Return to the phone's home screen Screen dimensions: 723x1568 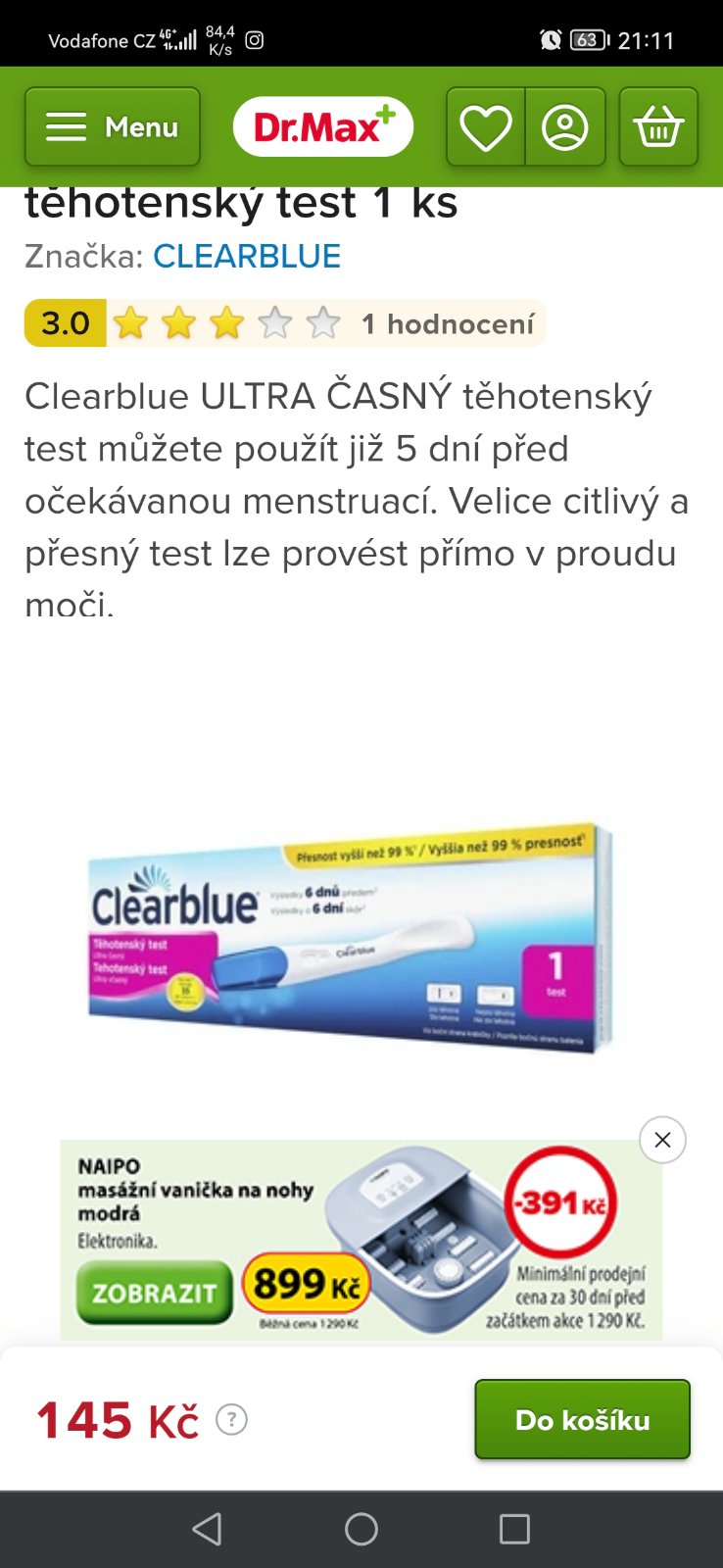tap(361, 1529)
